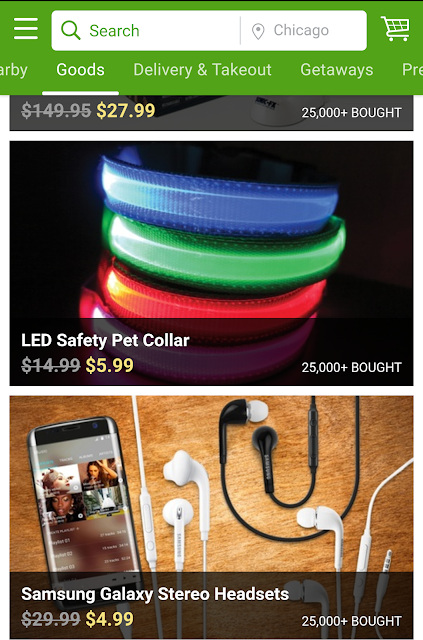Tap the Search field
The image size is (423, 640).
tap(146, 31)
